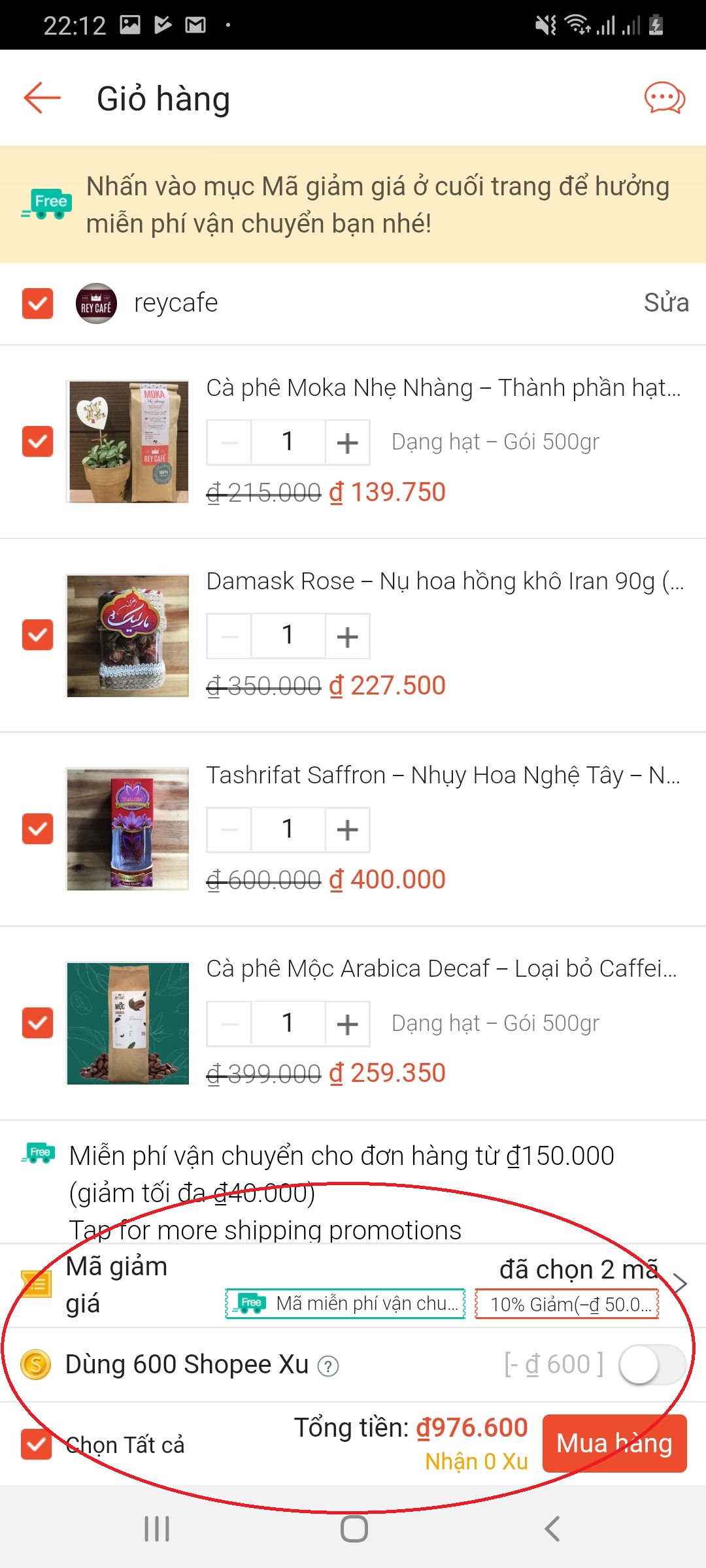The image size is (706, 1568).
Task: Enable the Dùng 600 Shopee Xu switch
Action: tap(651, 1365)
